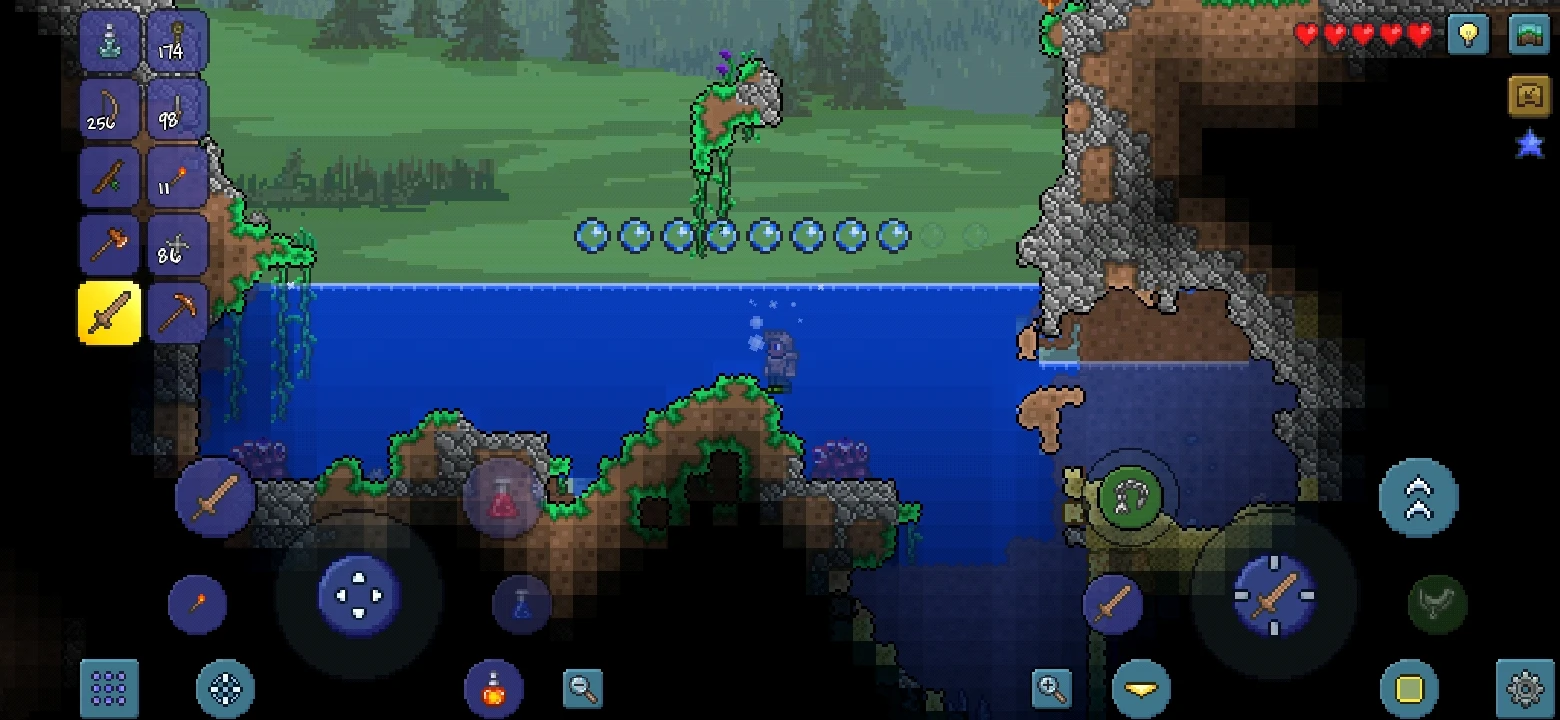The height and width of the screenshot is (720, 1560).
Task: Activate the orange buff potion button
Action: pyautogui.click(x=493, y=688)
